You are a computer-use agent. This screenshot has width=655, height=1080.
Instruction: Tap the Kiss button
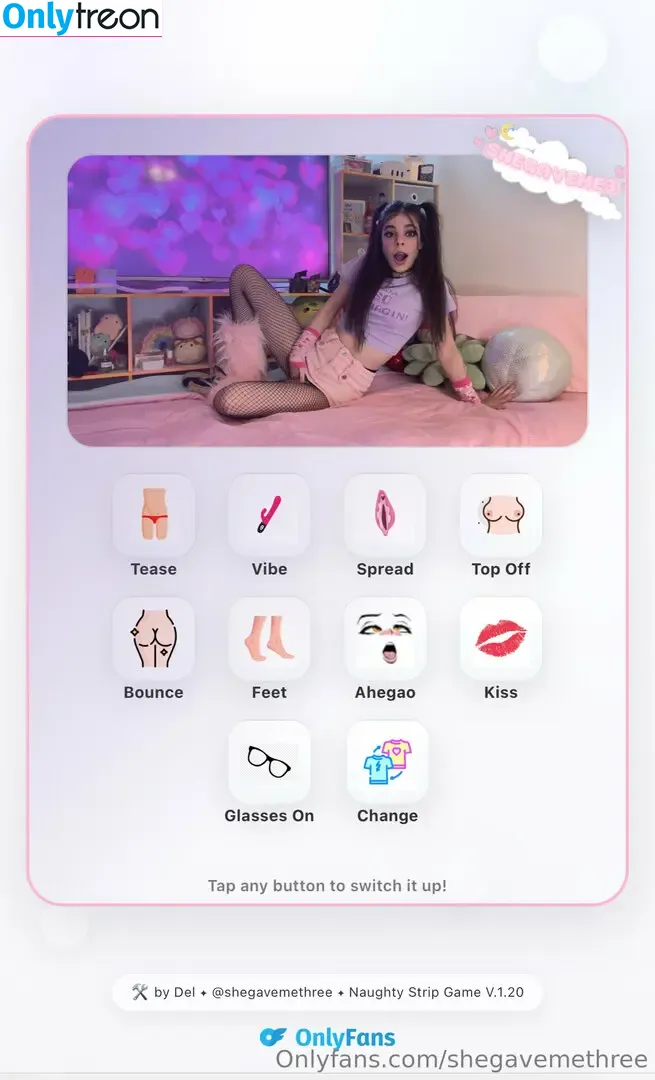[x=501, y=639]
